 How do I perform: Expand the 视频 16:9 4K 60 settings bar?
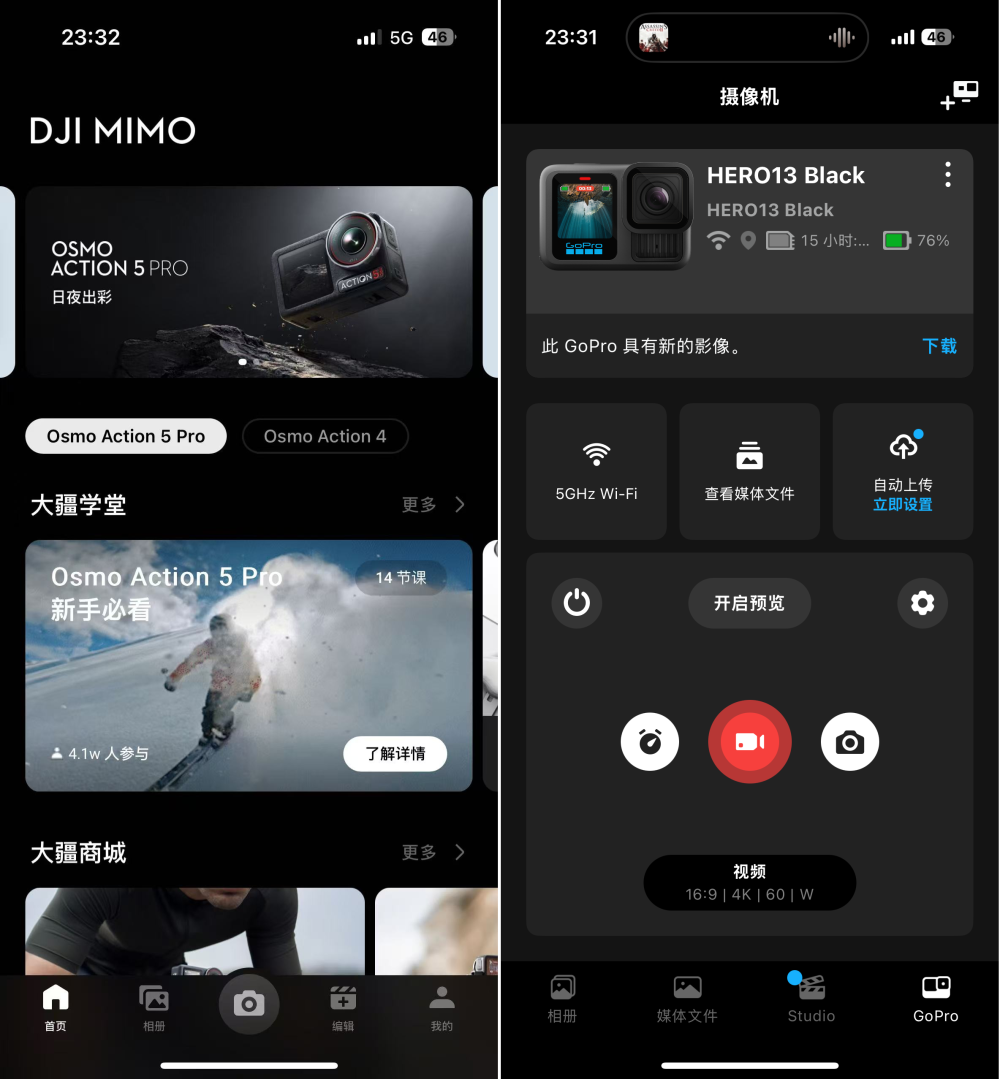click(749, 882)
